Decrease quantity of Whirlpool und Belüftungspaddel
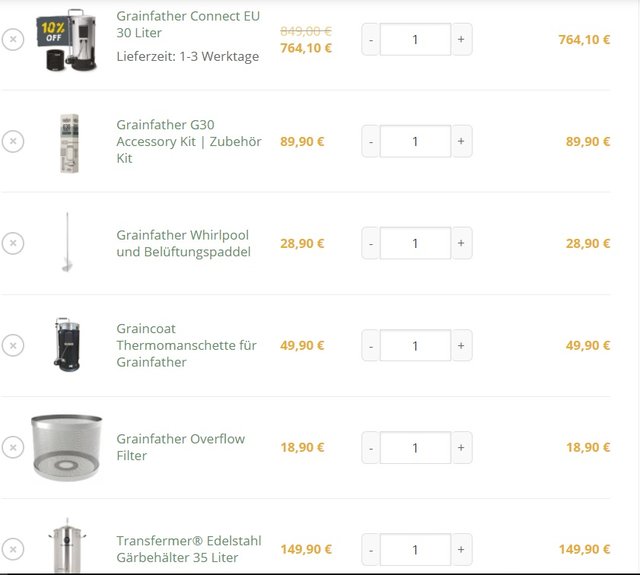The image size is (640, 575). [x=371, y=243]
